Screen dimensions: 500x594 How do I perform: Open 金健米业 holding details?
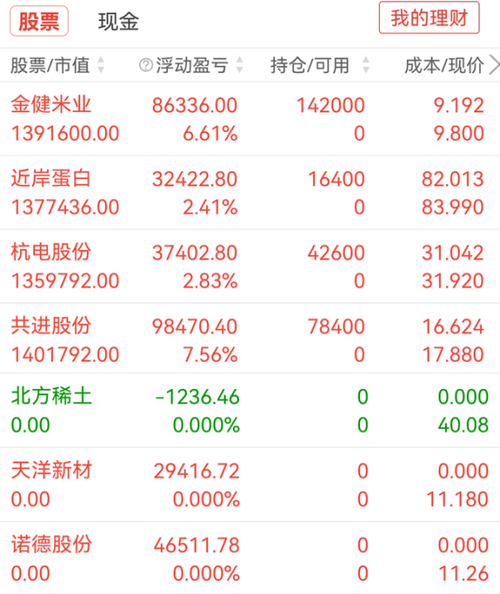click(x=250, y=119)
